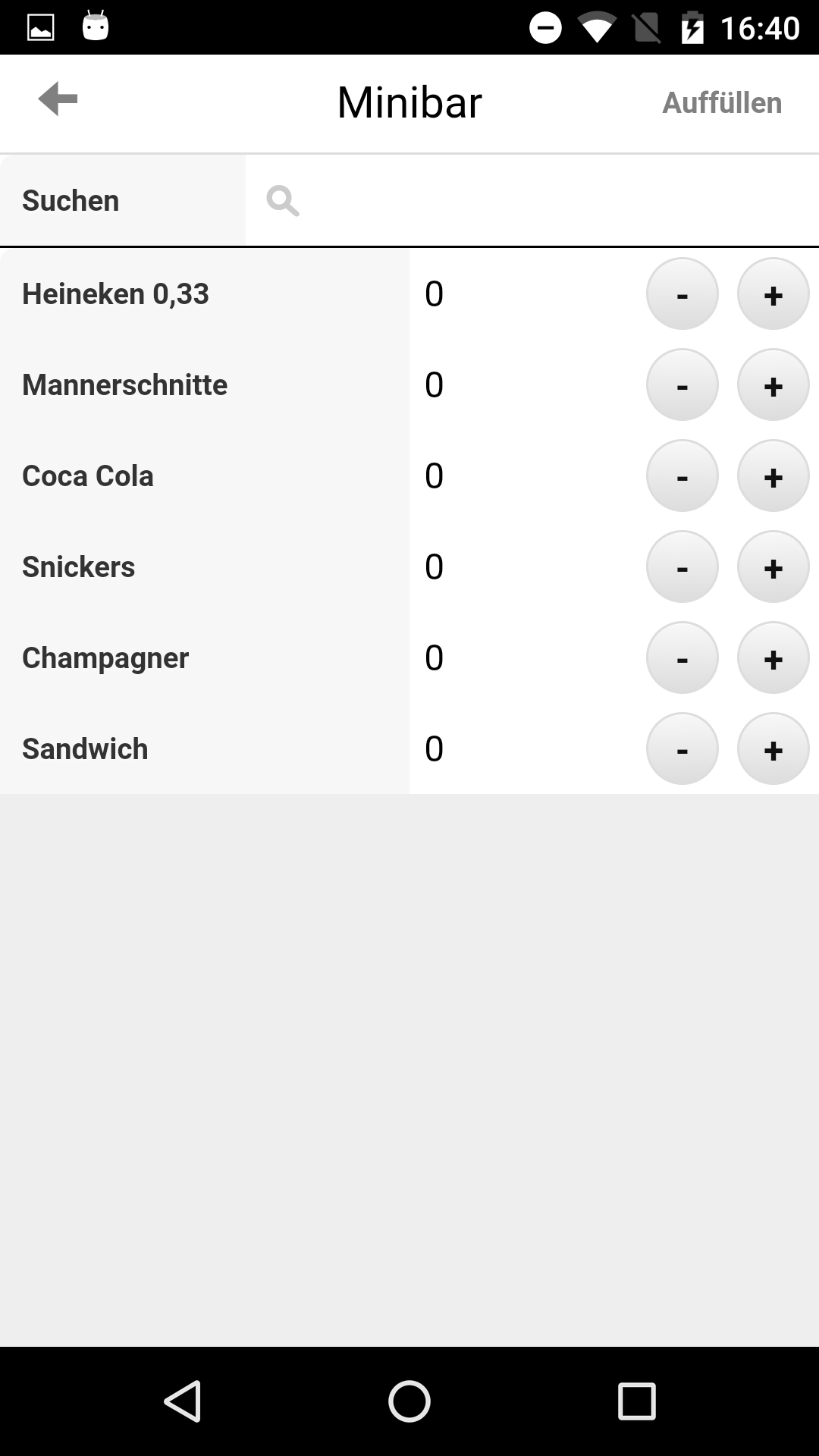The width and height of the screenshot is (819, 1456).
Task: Go back using the top-left arrow
Action: (x=58, y=99)
